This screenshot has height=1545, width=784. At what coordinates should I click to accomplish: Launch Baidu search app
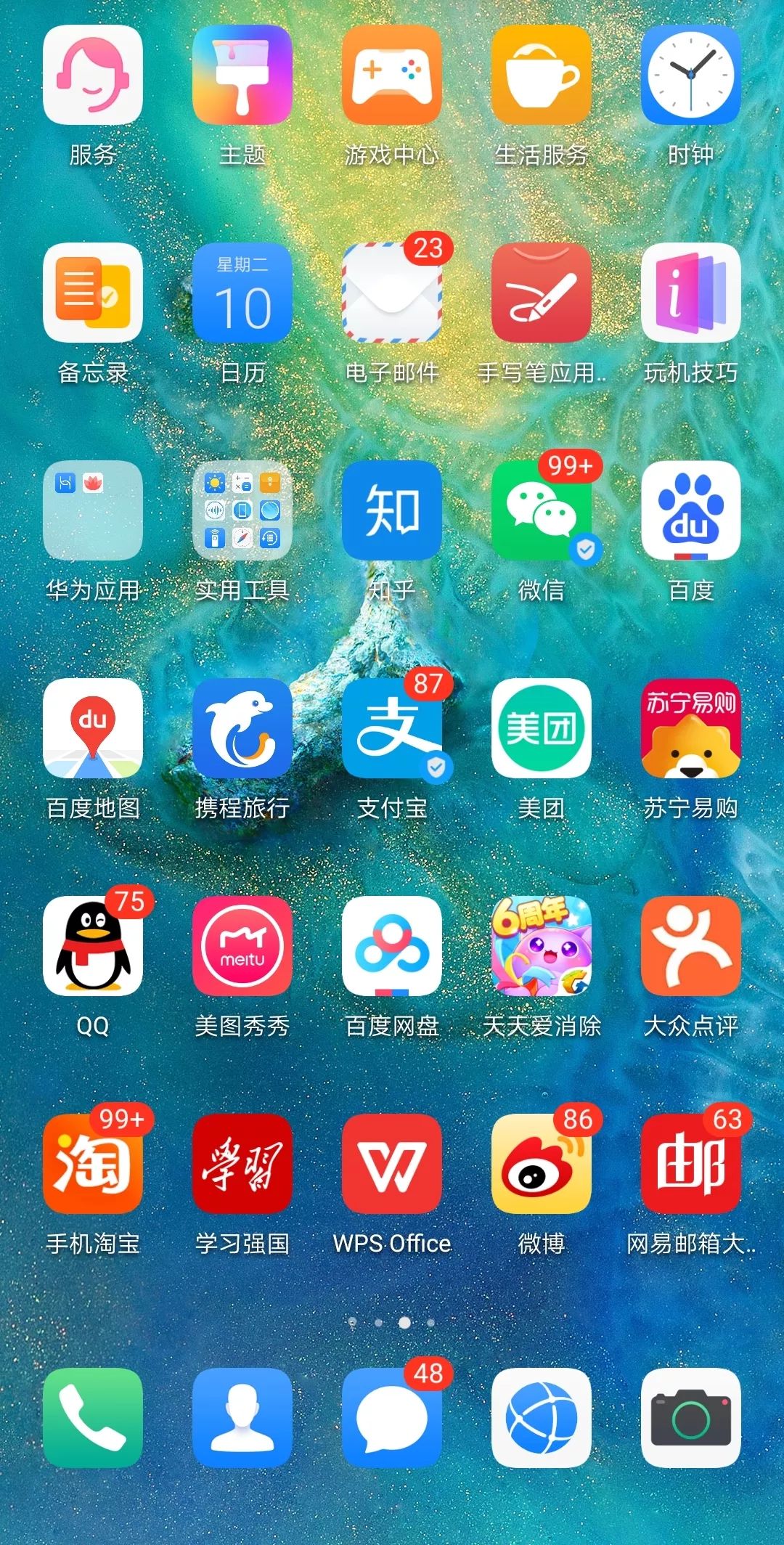click(x=690, y=512)
